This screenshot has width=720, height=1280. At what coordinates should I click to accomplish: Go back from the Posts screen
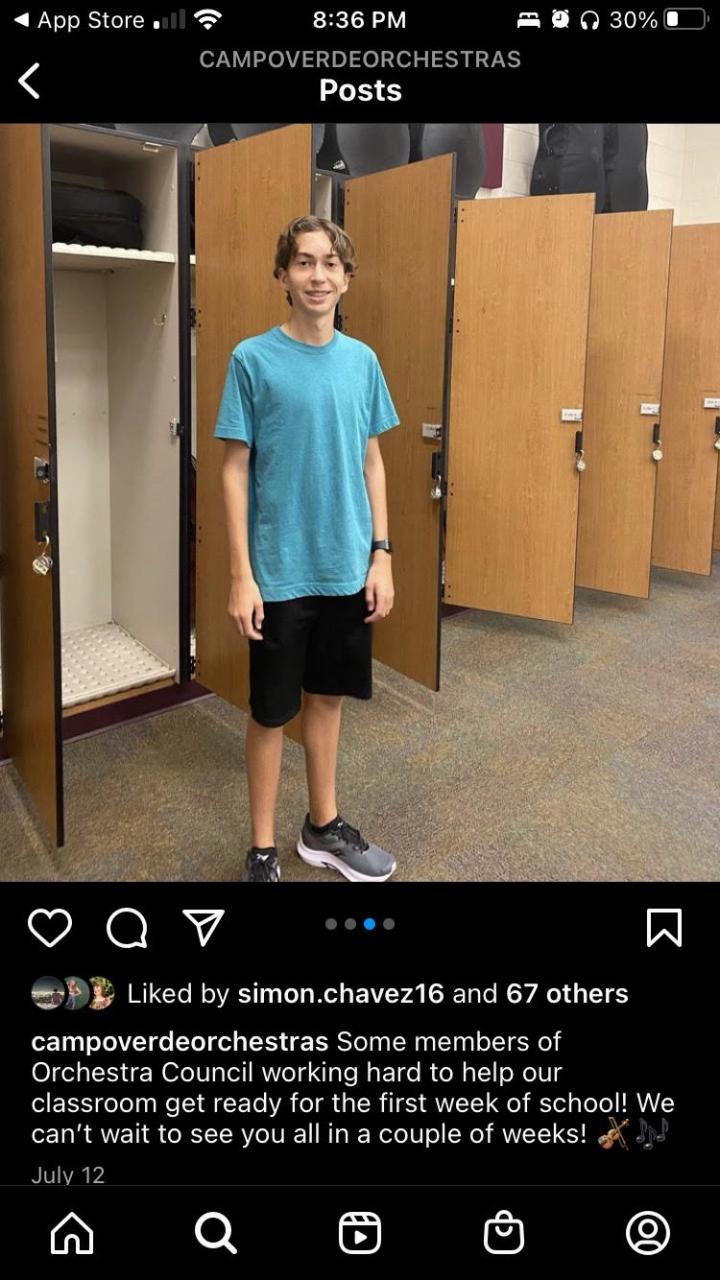coord(30,81)
